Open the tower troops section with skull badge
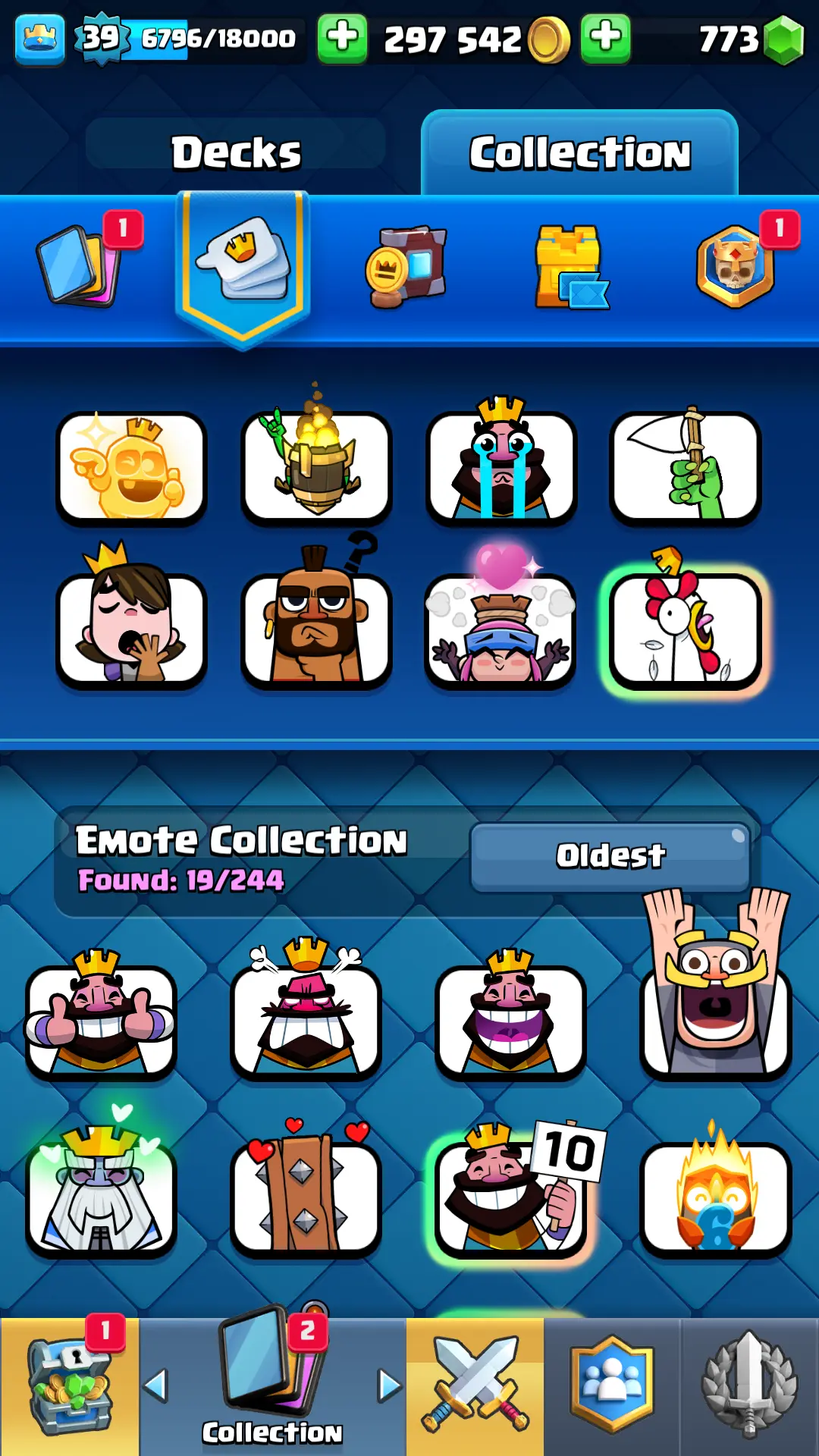This screenshot has width=819, height=1456. point(735,265)
